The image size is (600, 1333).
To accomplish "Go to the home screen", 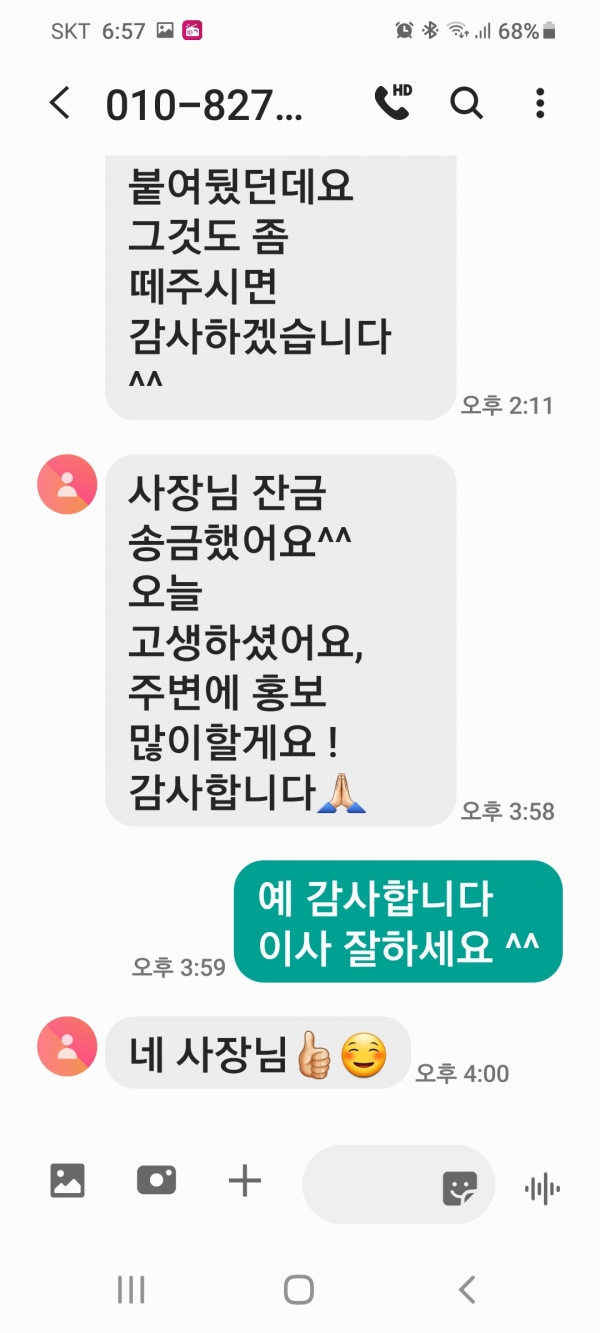I will 299,1289.
